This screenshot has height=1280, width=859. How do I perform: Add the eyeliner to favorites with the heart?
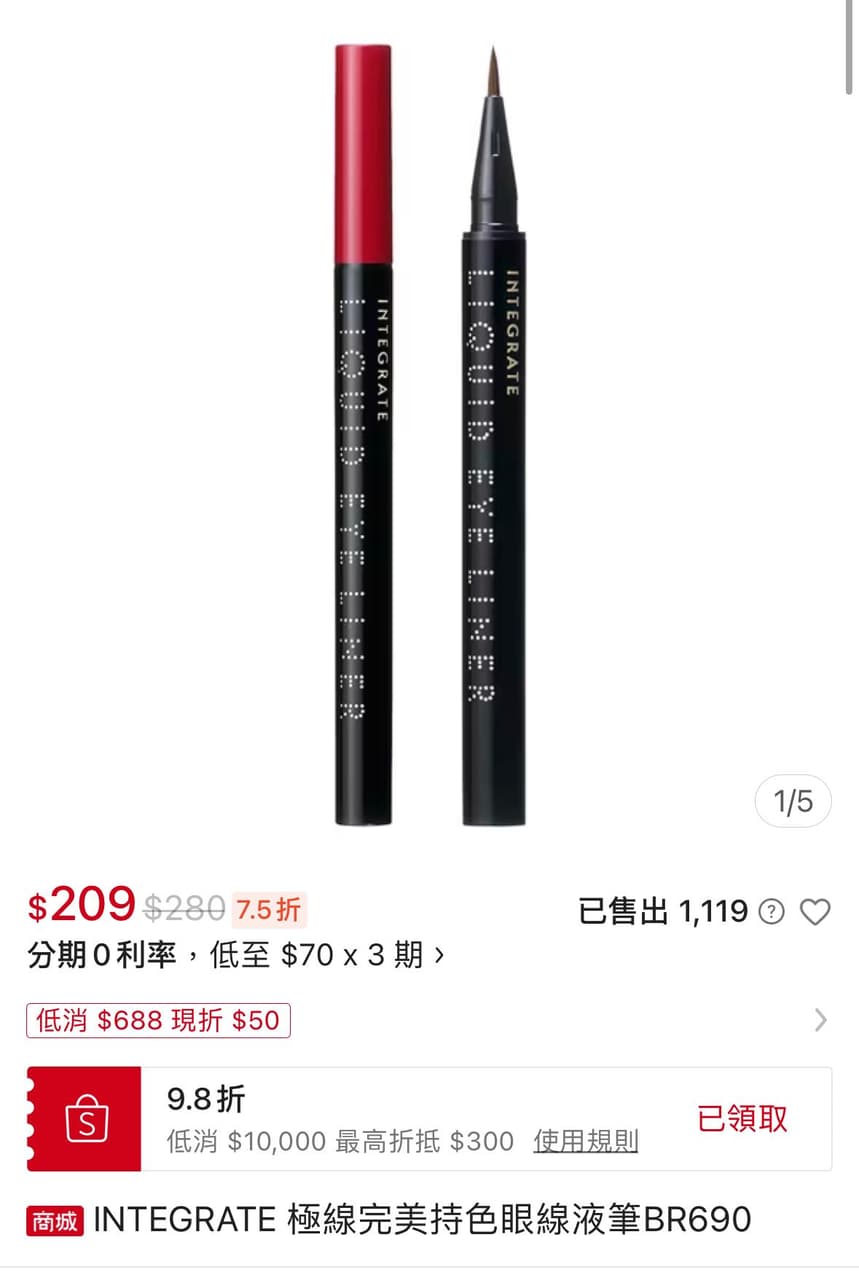pos(816,912)
